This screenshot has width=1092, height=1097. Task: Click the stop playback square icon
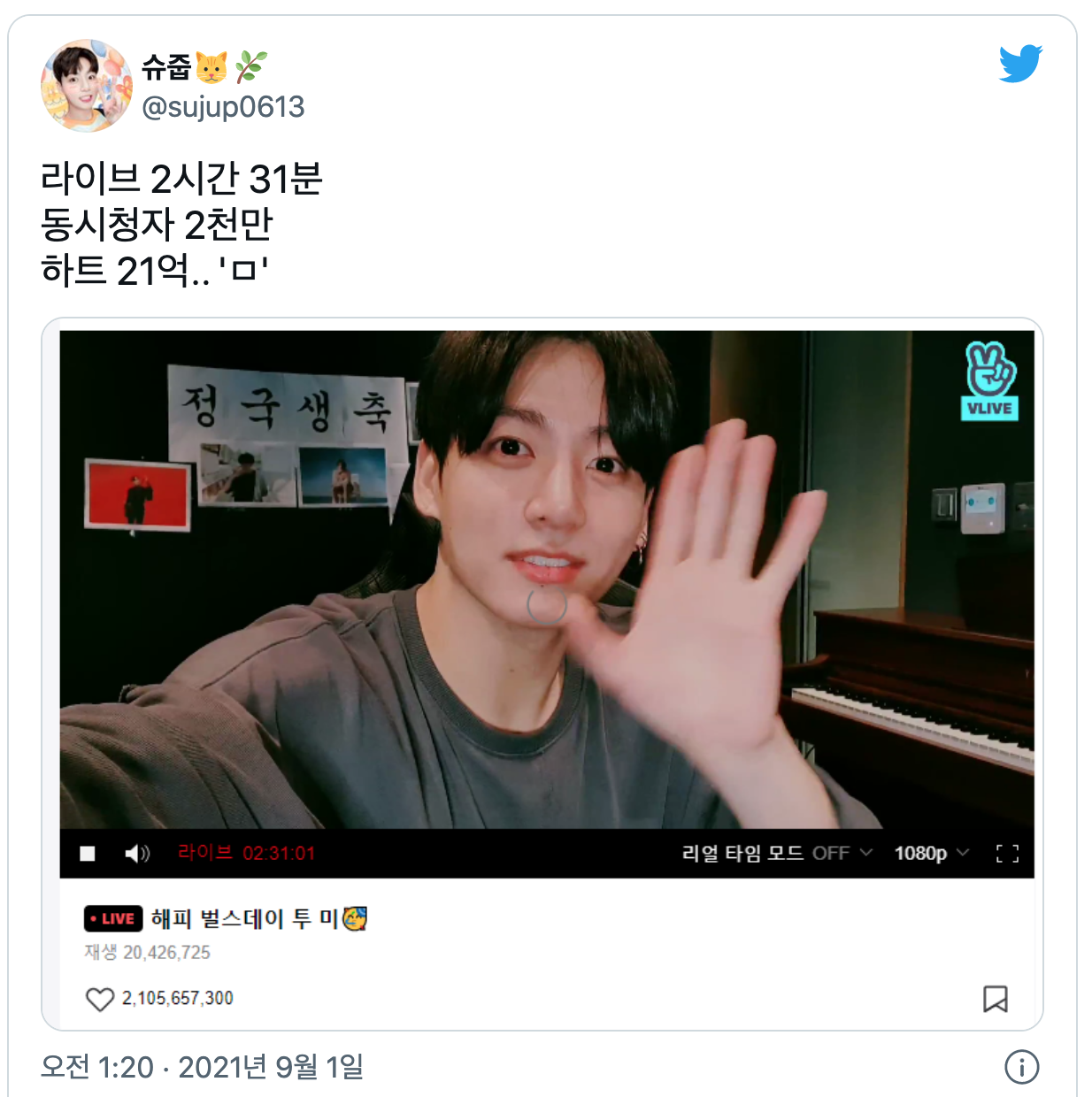[86, 855]
